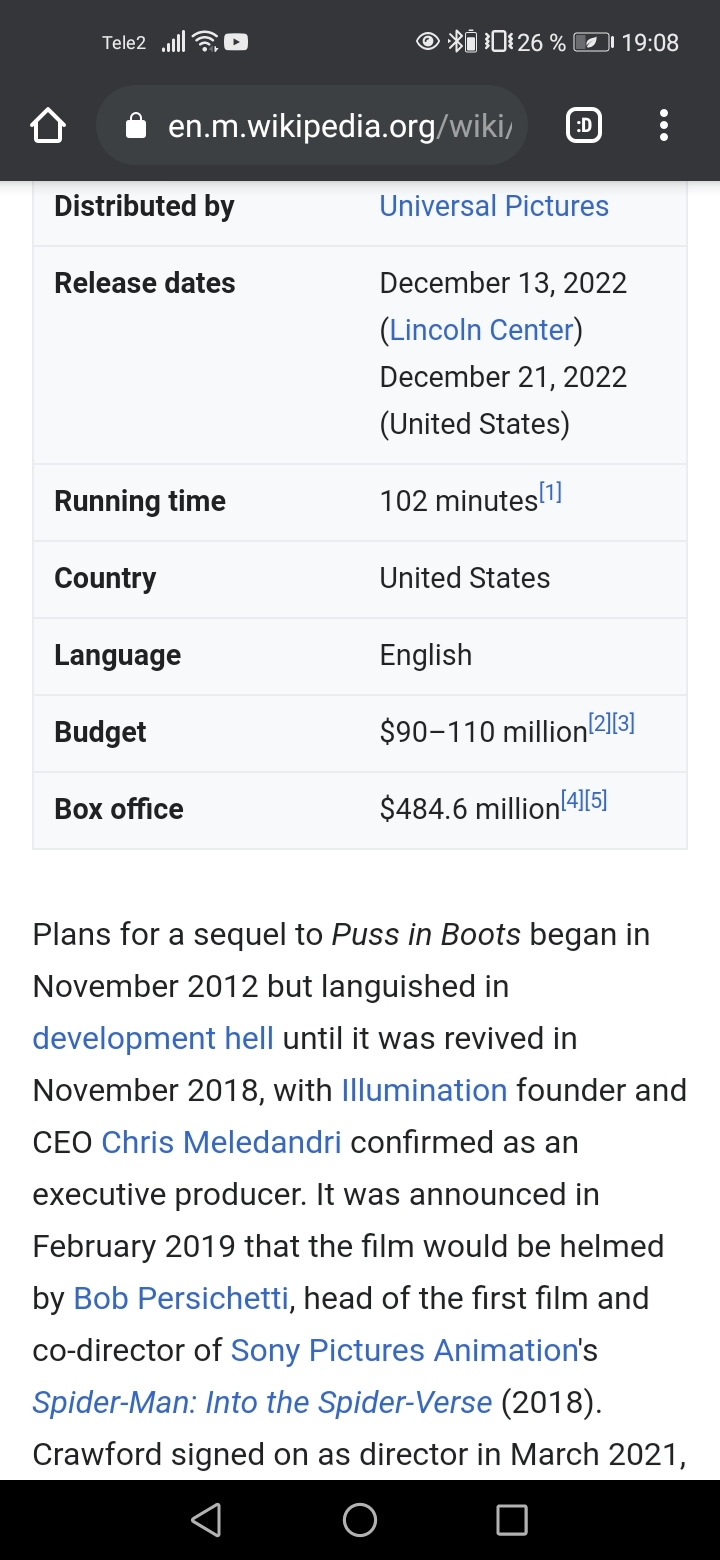Go to the browser home page
The height and width of the screenshot is (1560, 720).
pos(48,126)
